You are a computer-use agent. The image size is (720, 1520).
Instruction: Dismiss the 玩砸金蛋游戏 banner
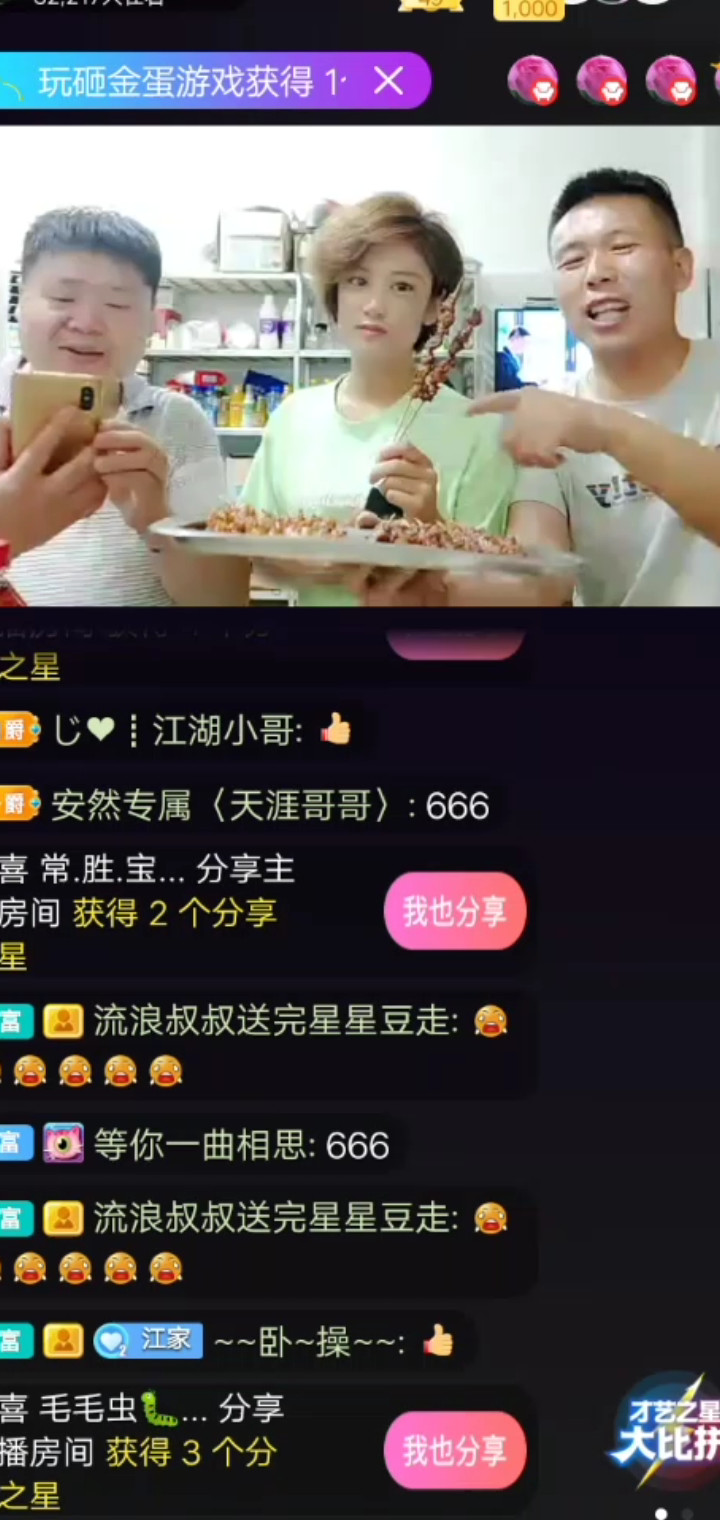click(388, 81)
